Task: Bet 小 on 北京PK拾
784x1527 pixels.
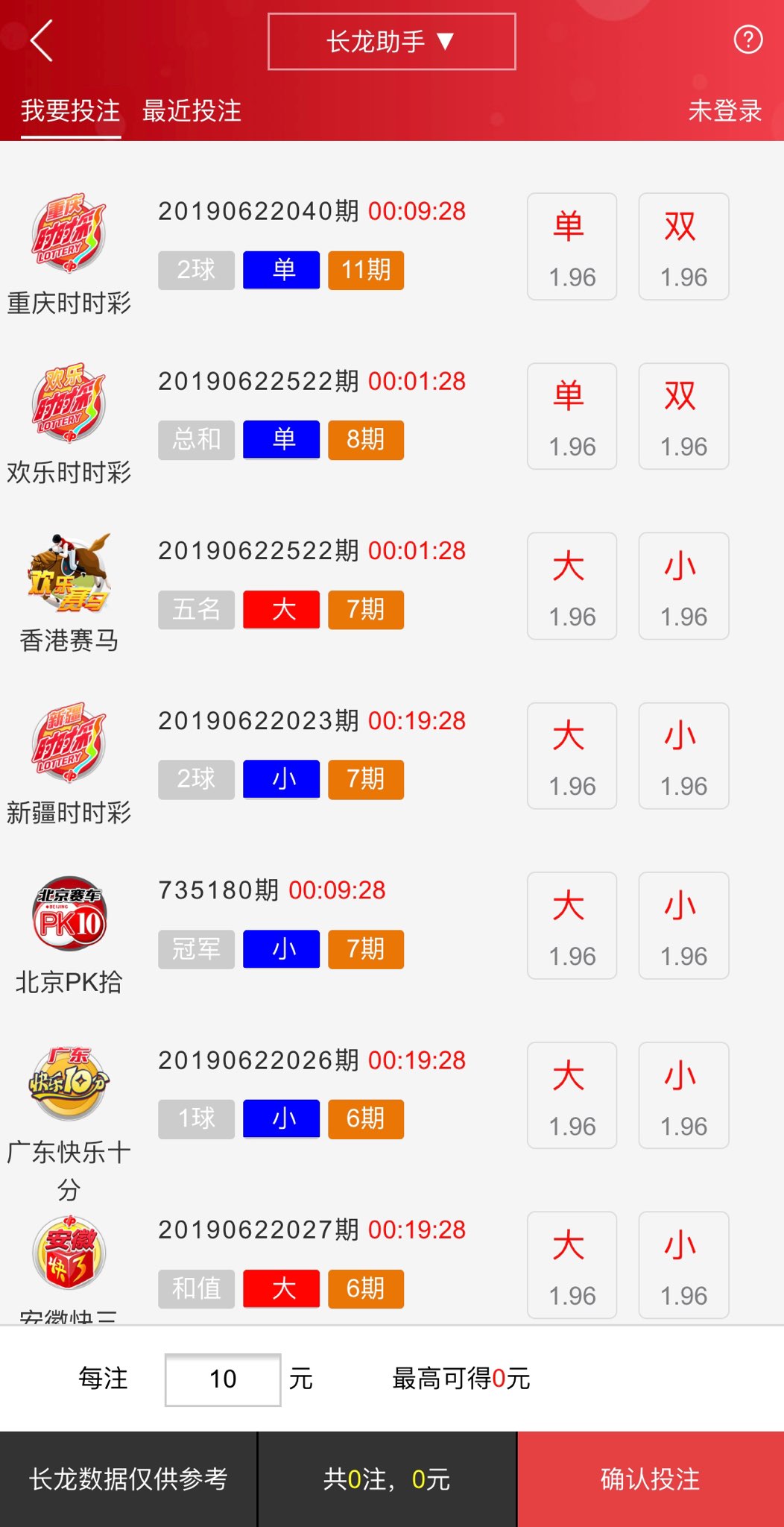Action: pyautogui.click(x=683, y=925)
